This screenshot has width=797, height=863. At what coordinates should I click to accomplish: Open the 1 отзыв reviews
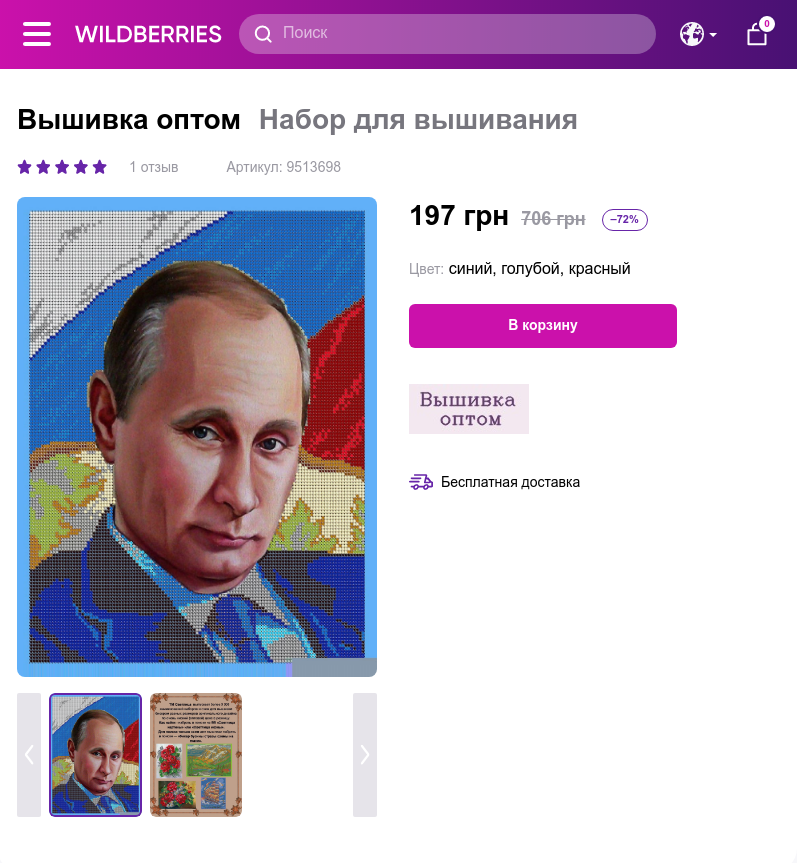click(153, 167)
